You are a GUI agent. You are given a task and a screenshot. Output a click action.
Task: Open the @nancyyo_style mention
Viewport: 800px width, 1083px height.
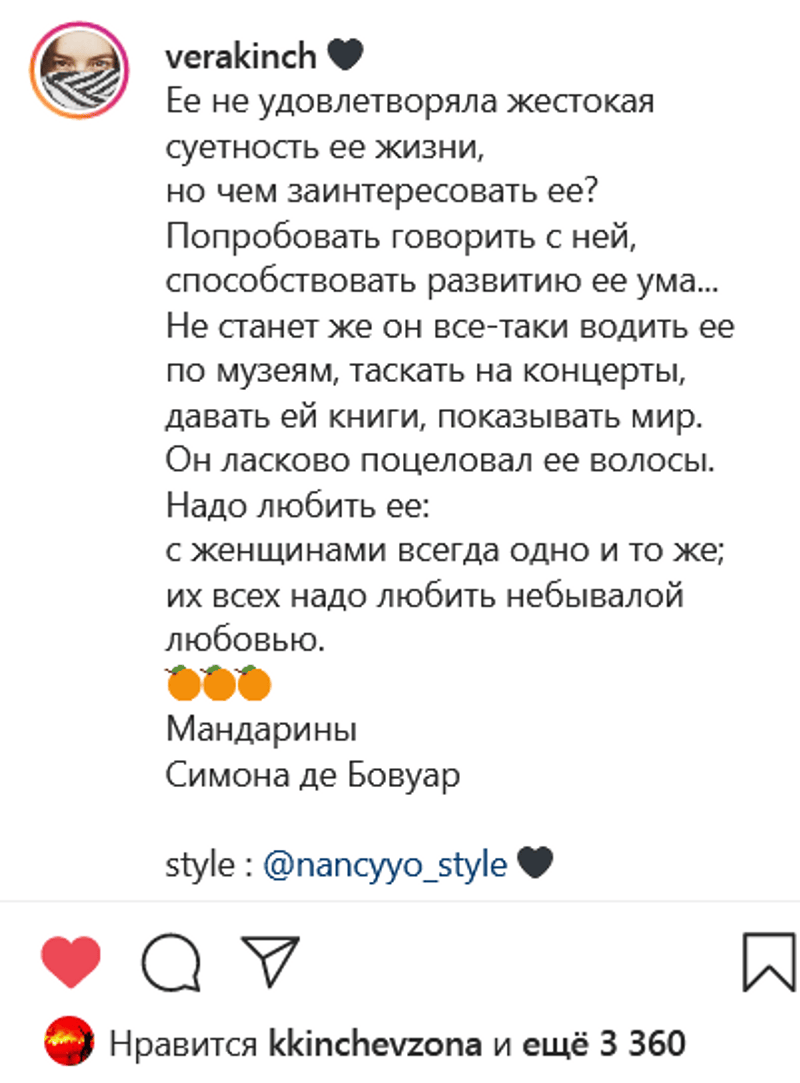coord(385,864)
